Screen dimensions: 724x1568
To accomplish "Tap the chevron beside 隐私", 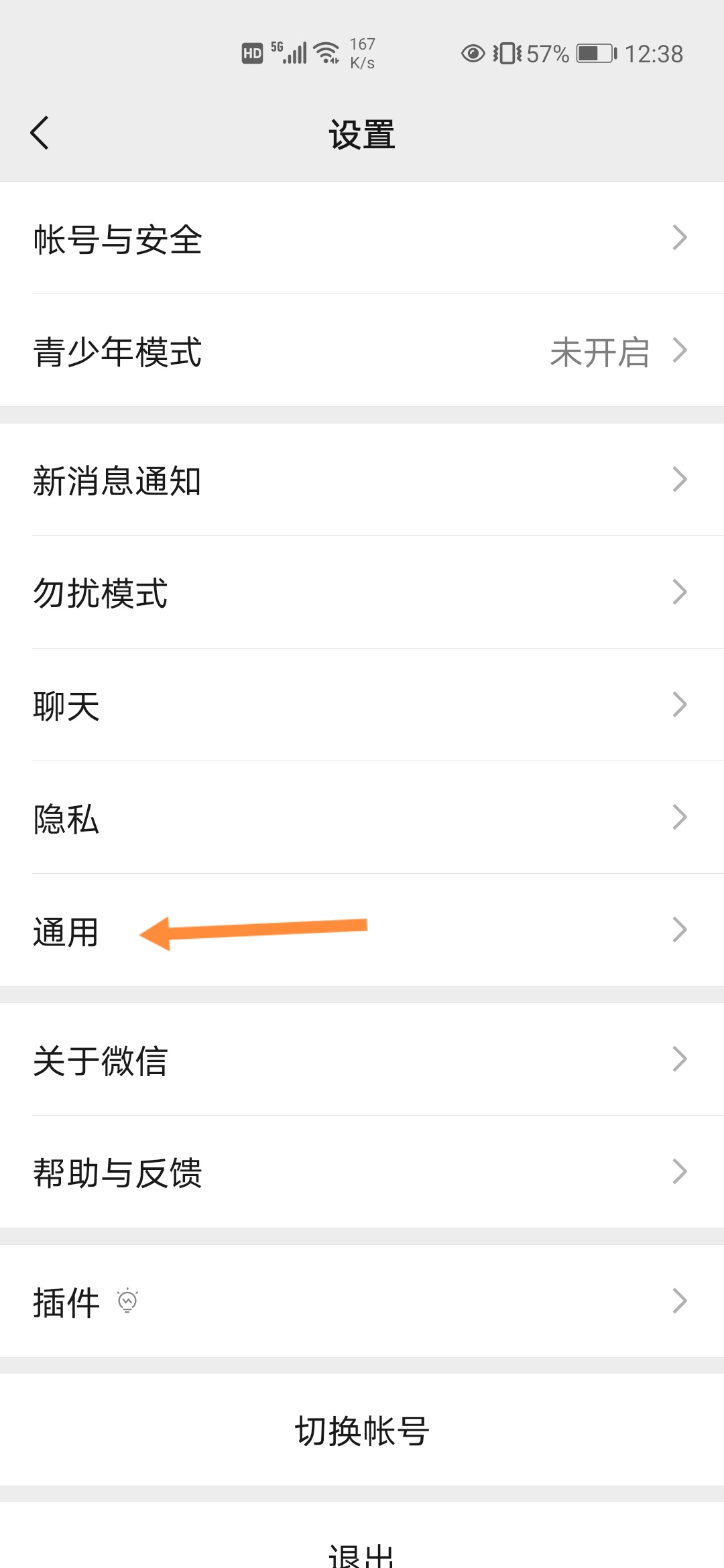I will click(x=679, y=817).
